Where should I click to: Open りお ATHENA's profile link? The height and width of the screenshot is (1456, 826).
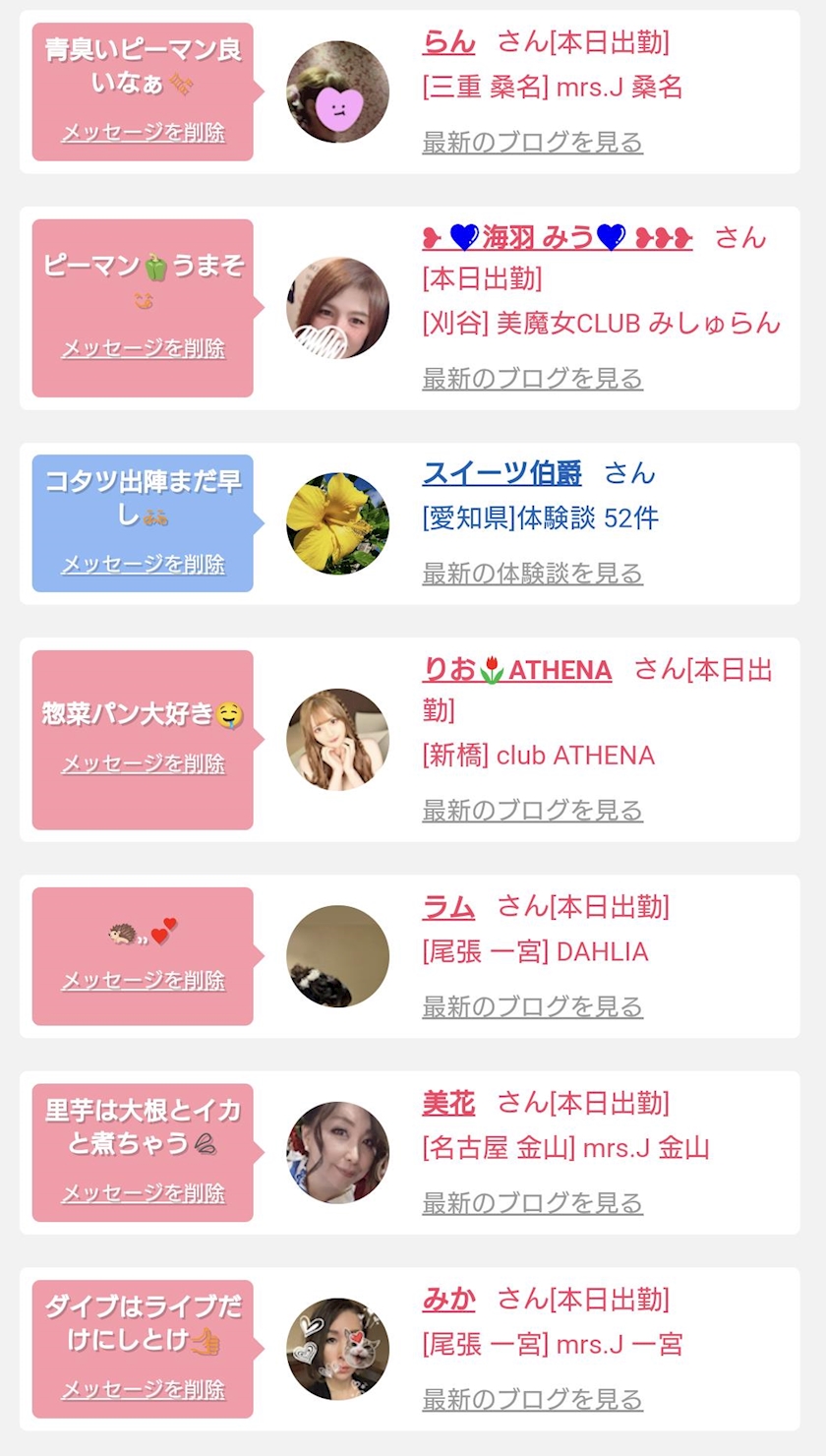[x=516, y=670]
